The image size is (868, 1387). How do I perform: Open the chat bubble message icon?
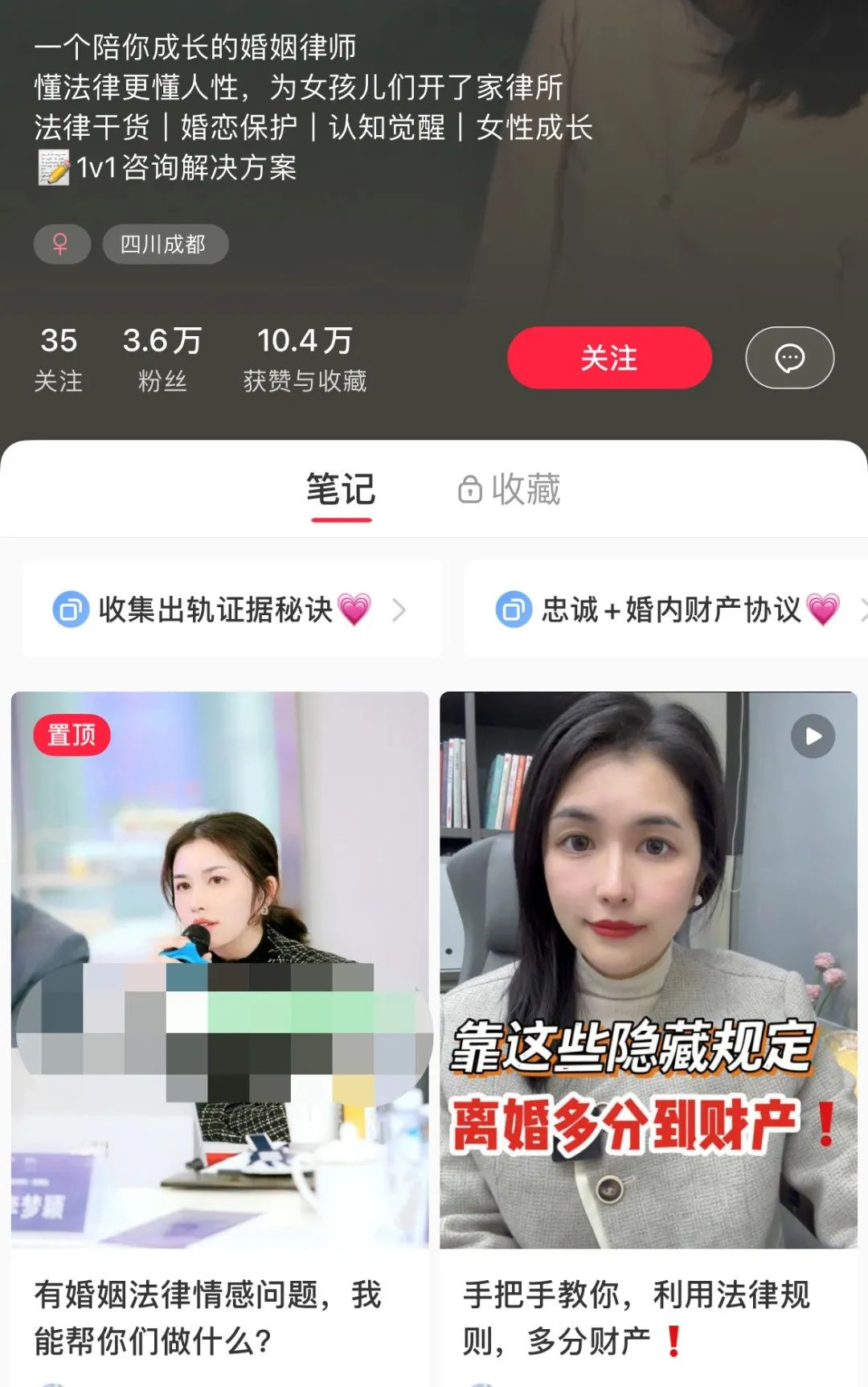coord(789,358)
